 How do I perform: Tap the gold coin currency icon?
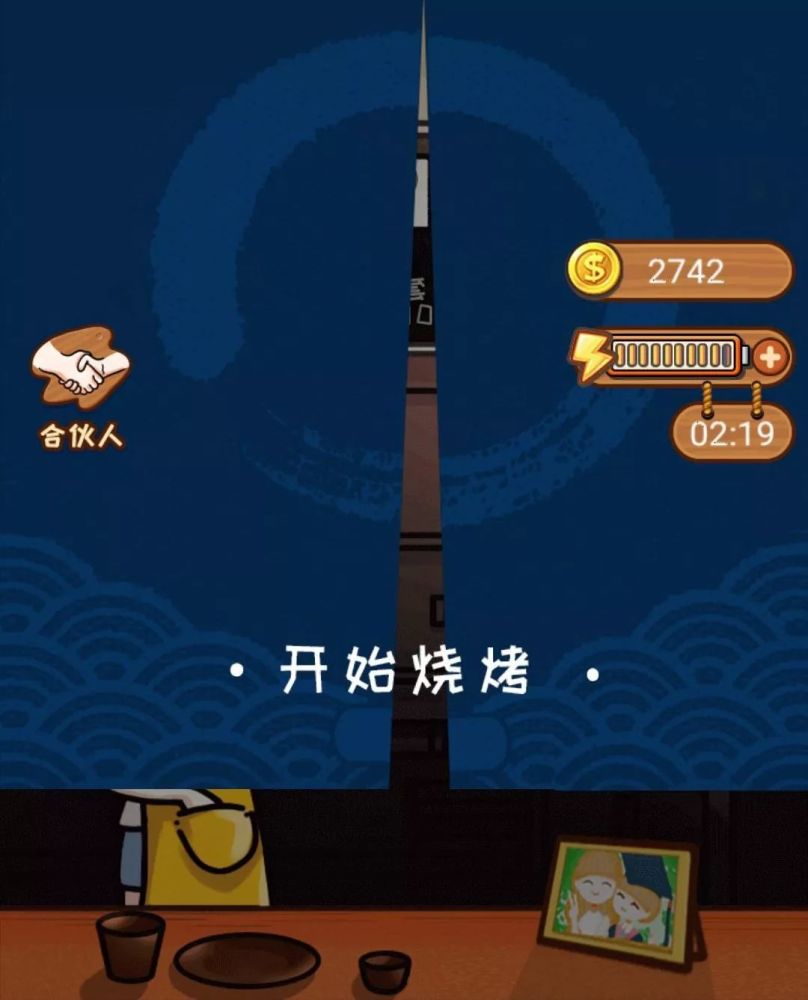[597, 267]
